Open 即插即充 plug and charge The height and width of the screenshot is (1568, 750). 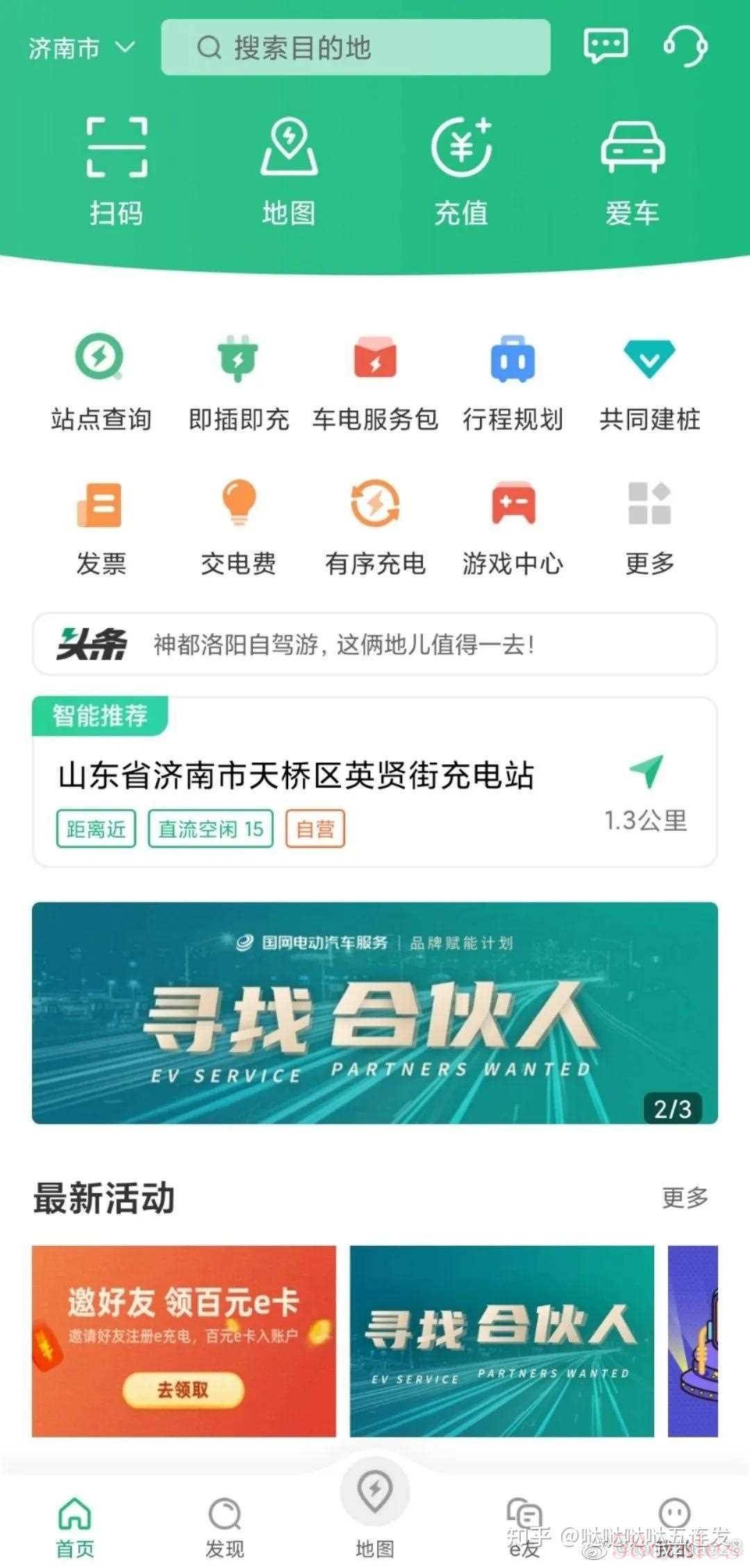point(238,383)
